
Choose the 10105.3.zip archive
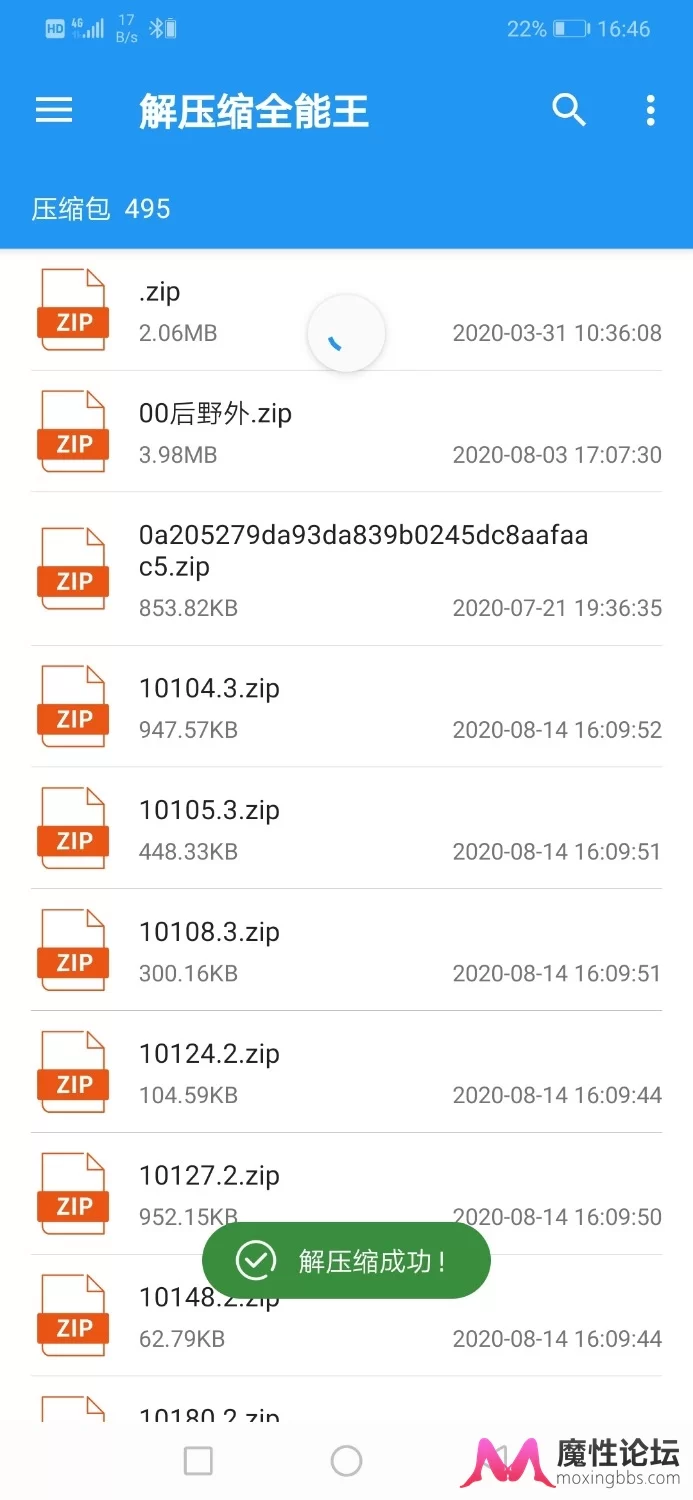[x=346, y=828]
